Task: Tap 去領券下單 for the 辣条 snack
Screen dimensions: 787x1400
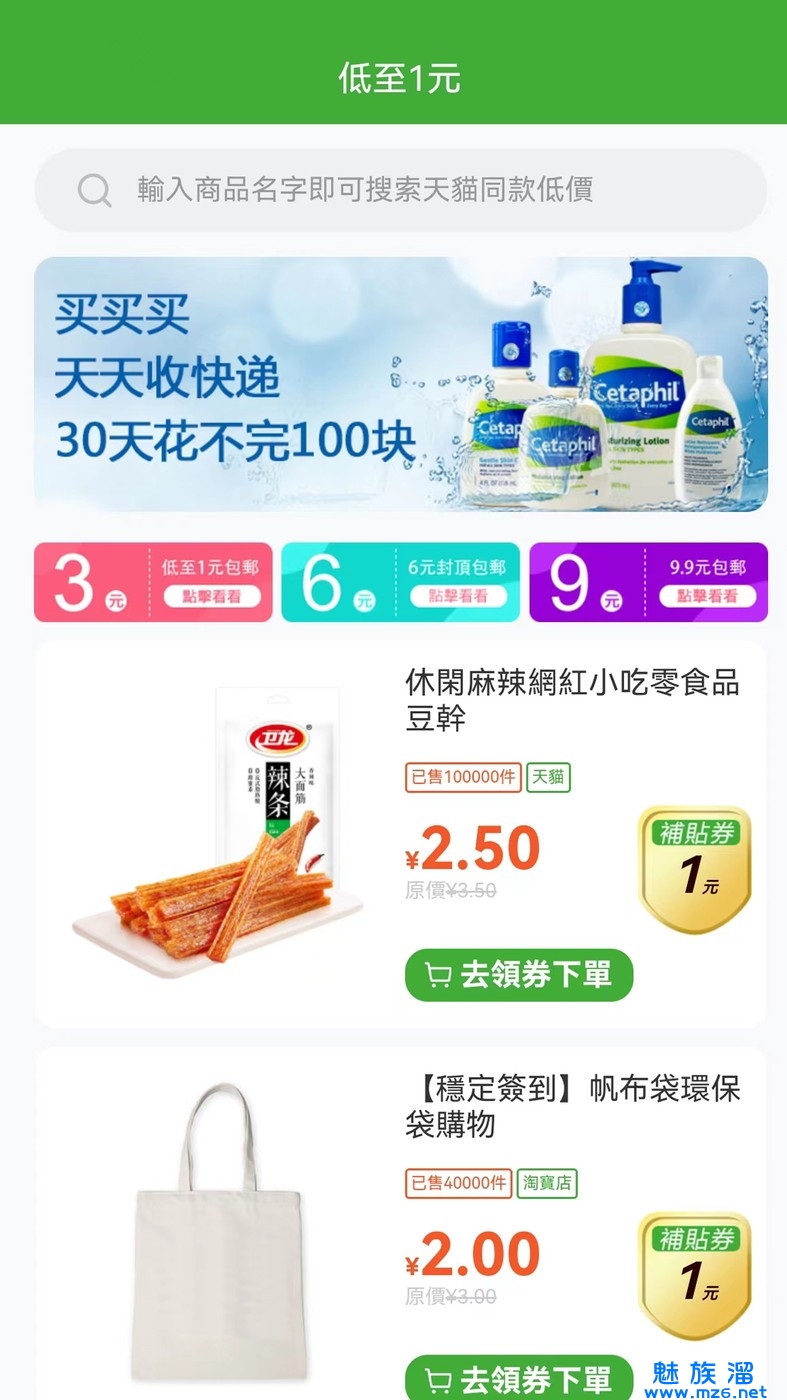Action: pyautogui.click(x=519, y=975)
